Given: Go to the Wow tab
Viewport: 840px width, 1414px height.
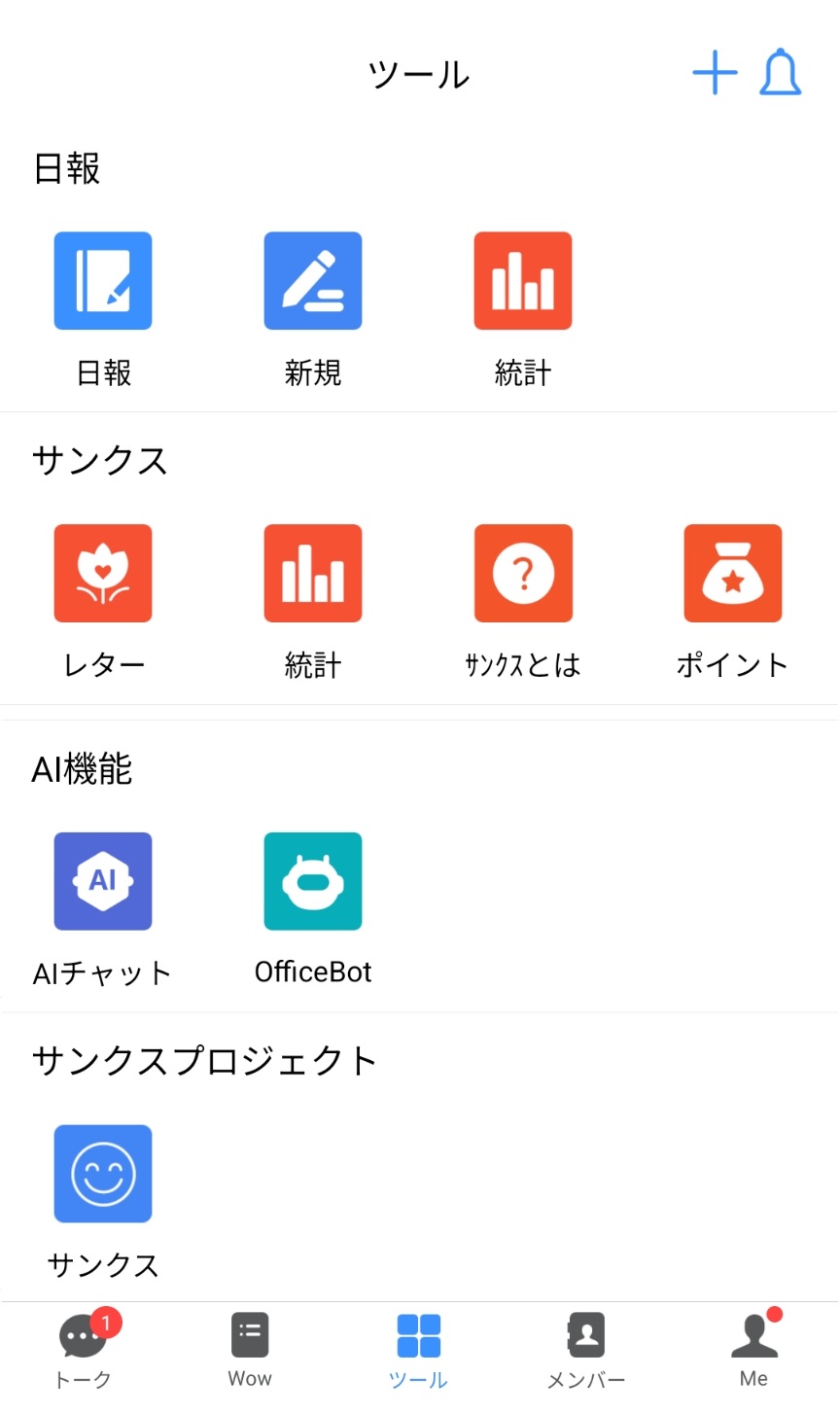Looking at the screenshot, I should (250, 1350).
